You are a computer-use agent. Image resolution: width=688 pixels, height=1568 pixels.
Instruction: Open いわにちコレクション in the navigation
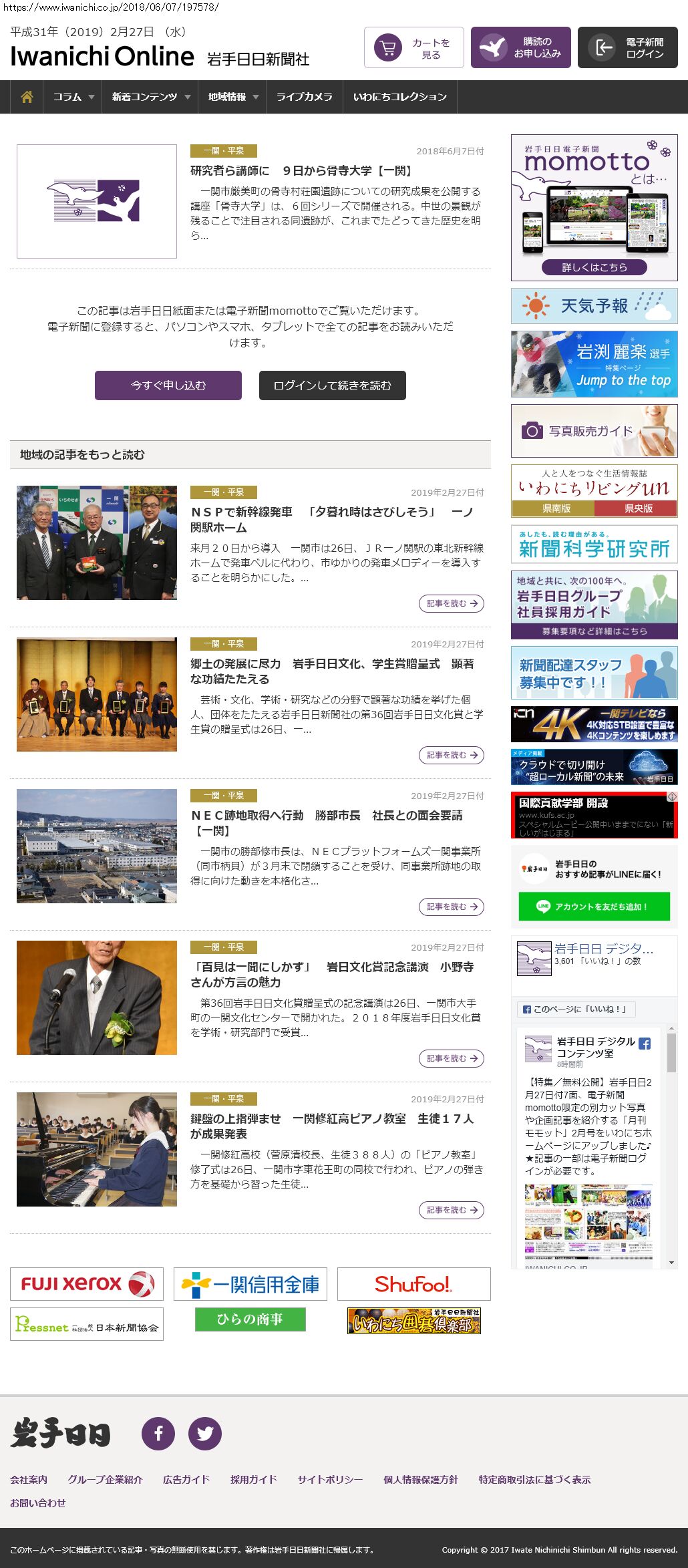(399, 97)
